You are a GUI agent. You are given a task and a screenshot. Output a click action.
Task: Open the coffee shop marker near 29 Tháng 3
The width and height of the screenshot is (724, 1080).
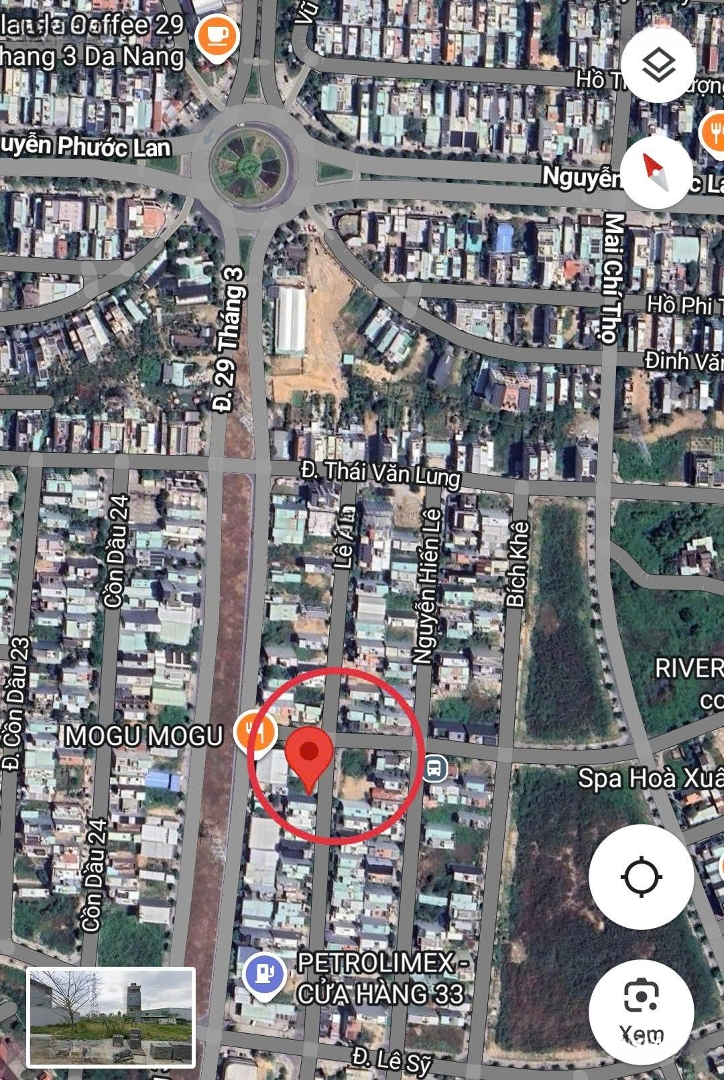pos(216,38)
